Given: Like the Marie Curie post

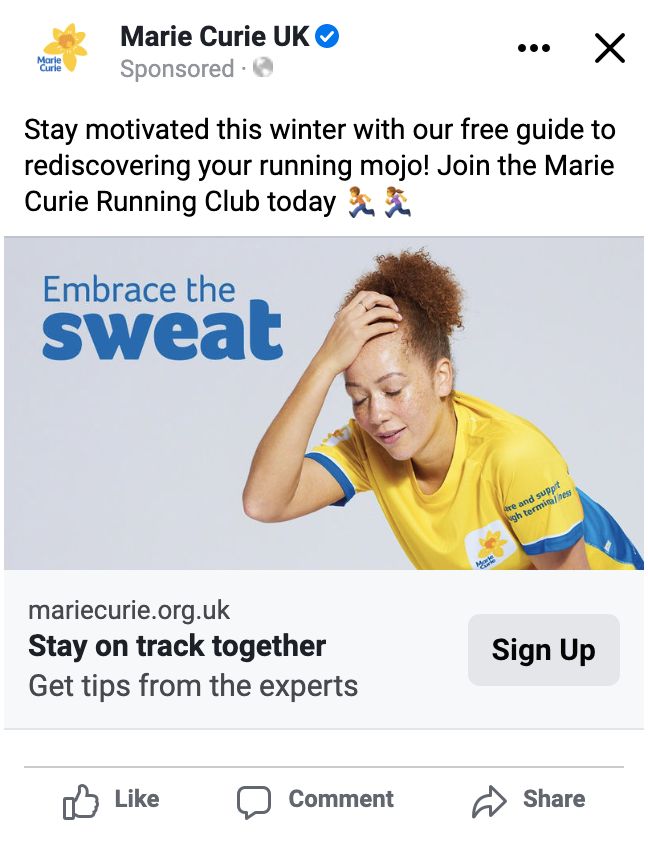Looking at the screenshot, I should tap(111, 800).
